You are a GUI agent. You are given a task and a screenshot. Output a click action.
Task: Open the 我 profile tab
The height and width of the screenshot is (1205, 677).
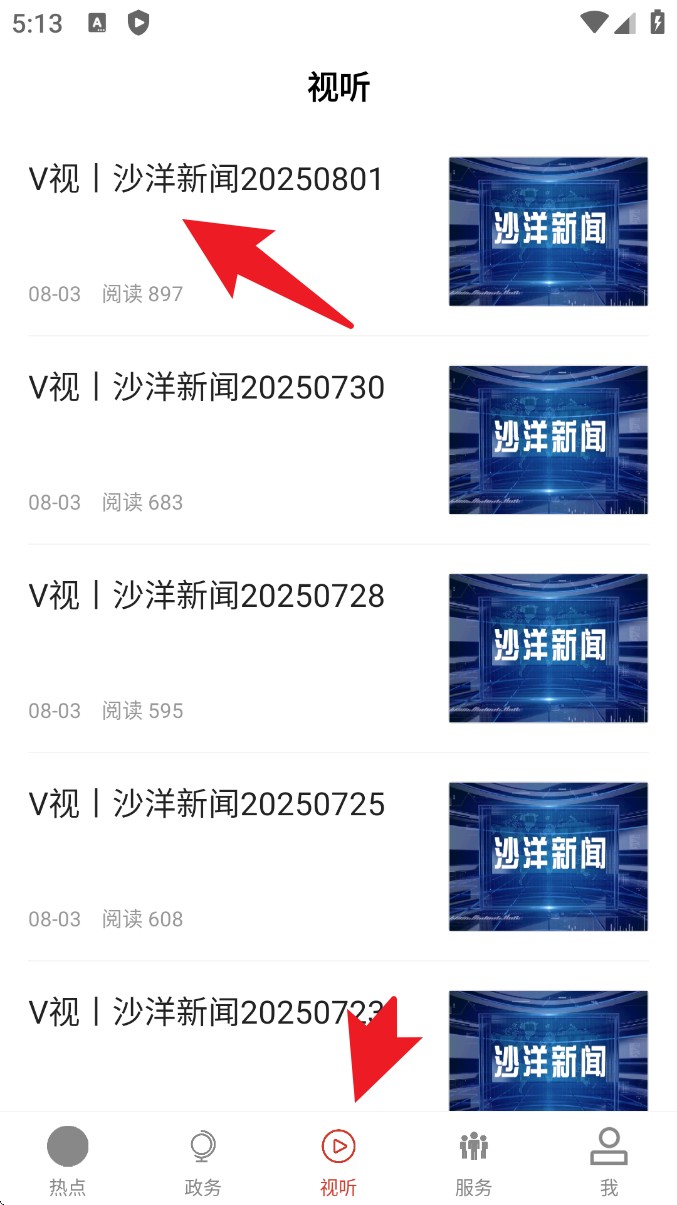[609, 1160]
